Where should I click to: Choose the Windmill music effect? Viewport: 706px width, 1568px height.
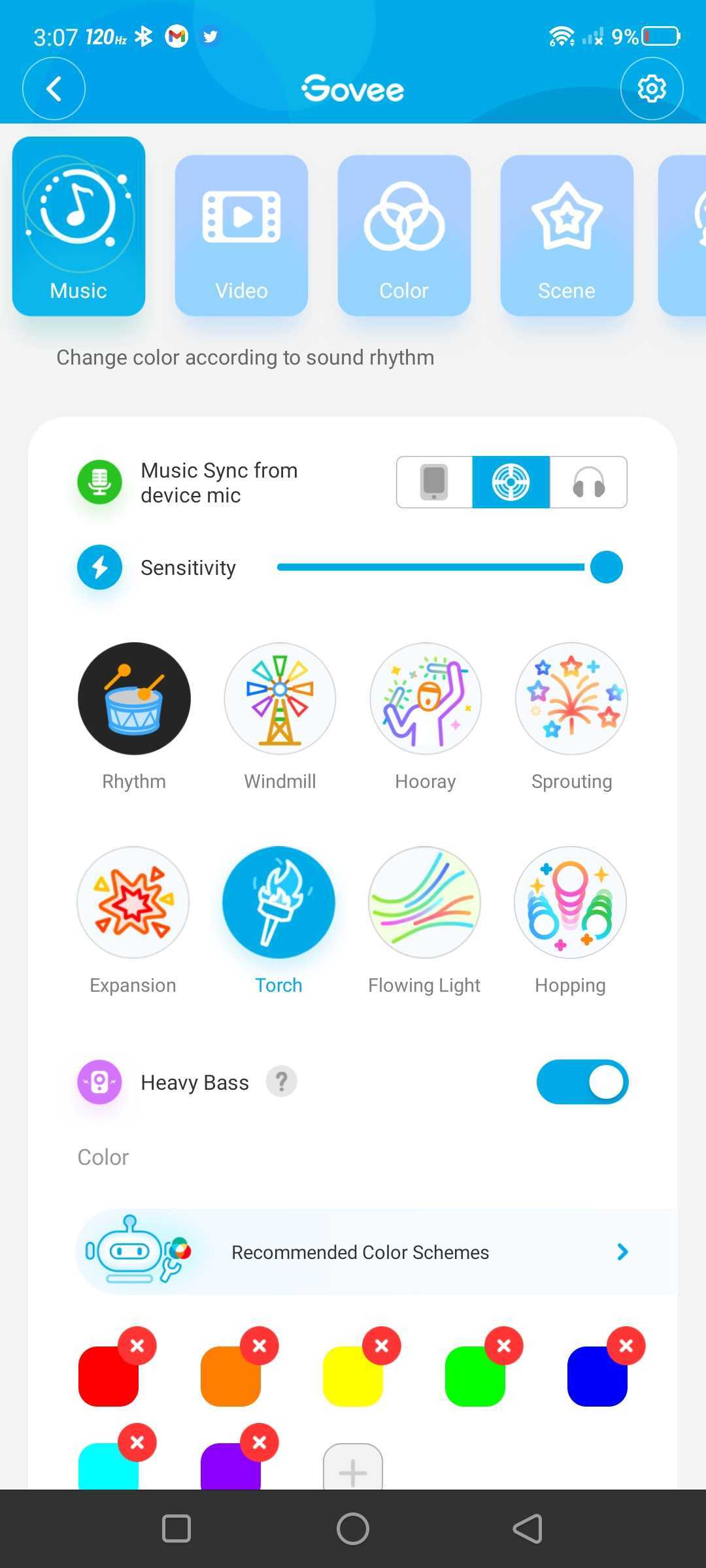pos(280,698)
